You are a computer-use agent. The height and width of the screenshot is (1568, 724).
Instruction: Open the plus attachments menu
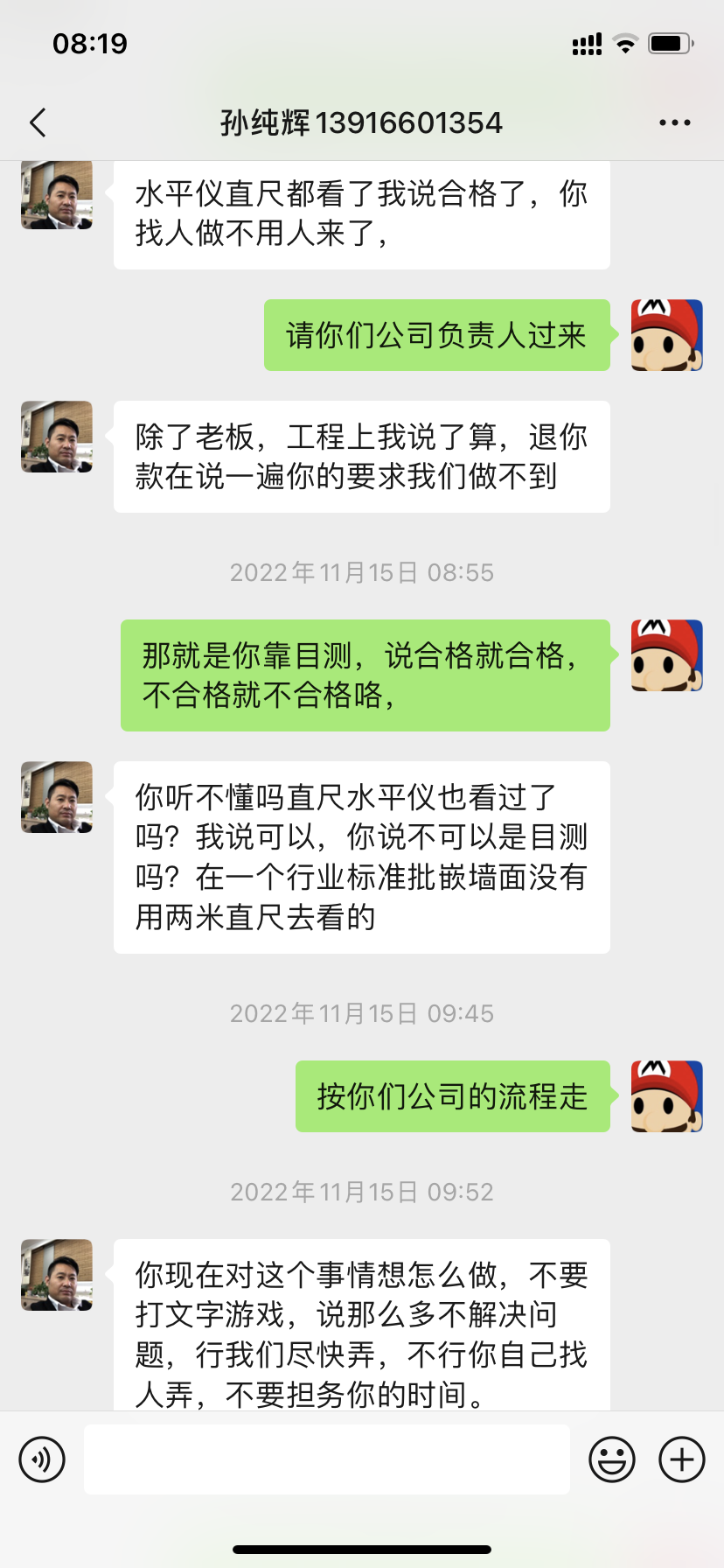682,1459
